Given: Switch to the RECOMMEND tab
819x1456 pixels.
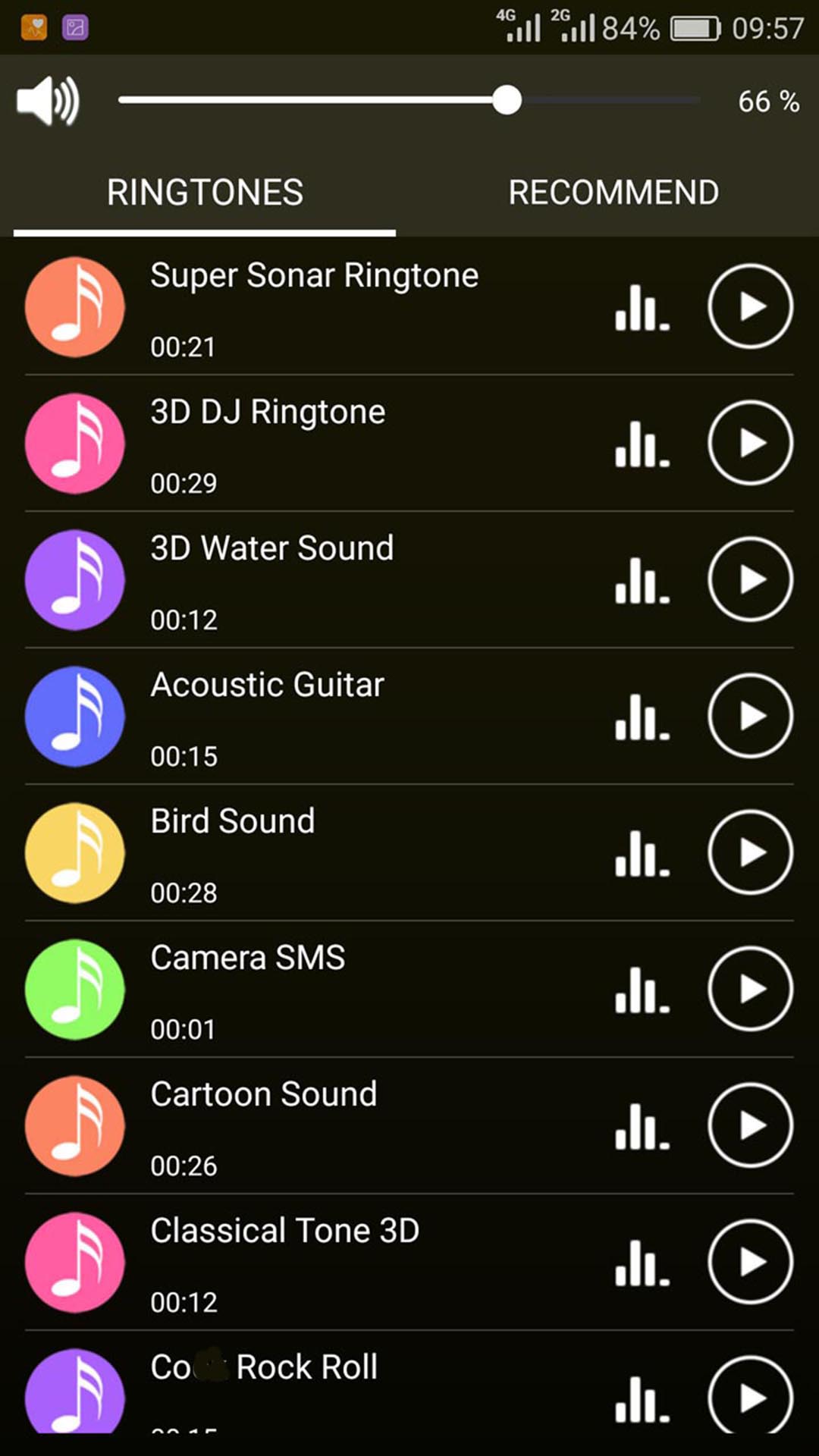Looking at the screenshot, I should (613, 193).
